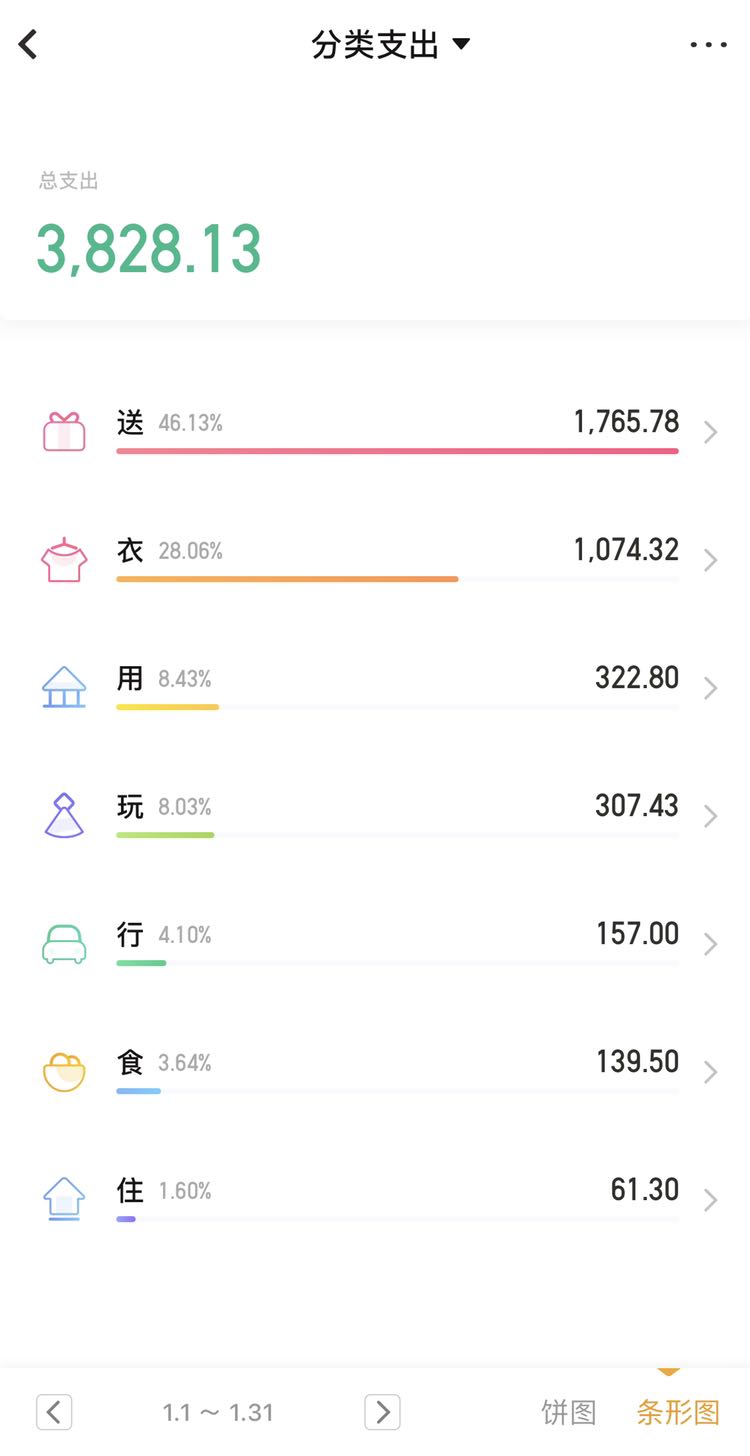Open the 玩 category row

[375, 816]
